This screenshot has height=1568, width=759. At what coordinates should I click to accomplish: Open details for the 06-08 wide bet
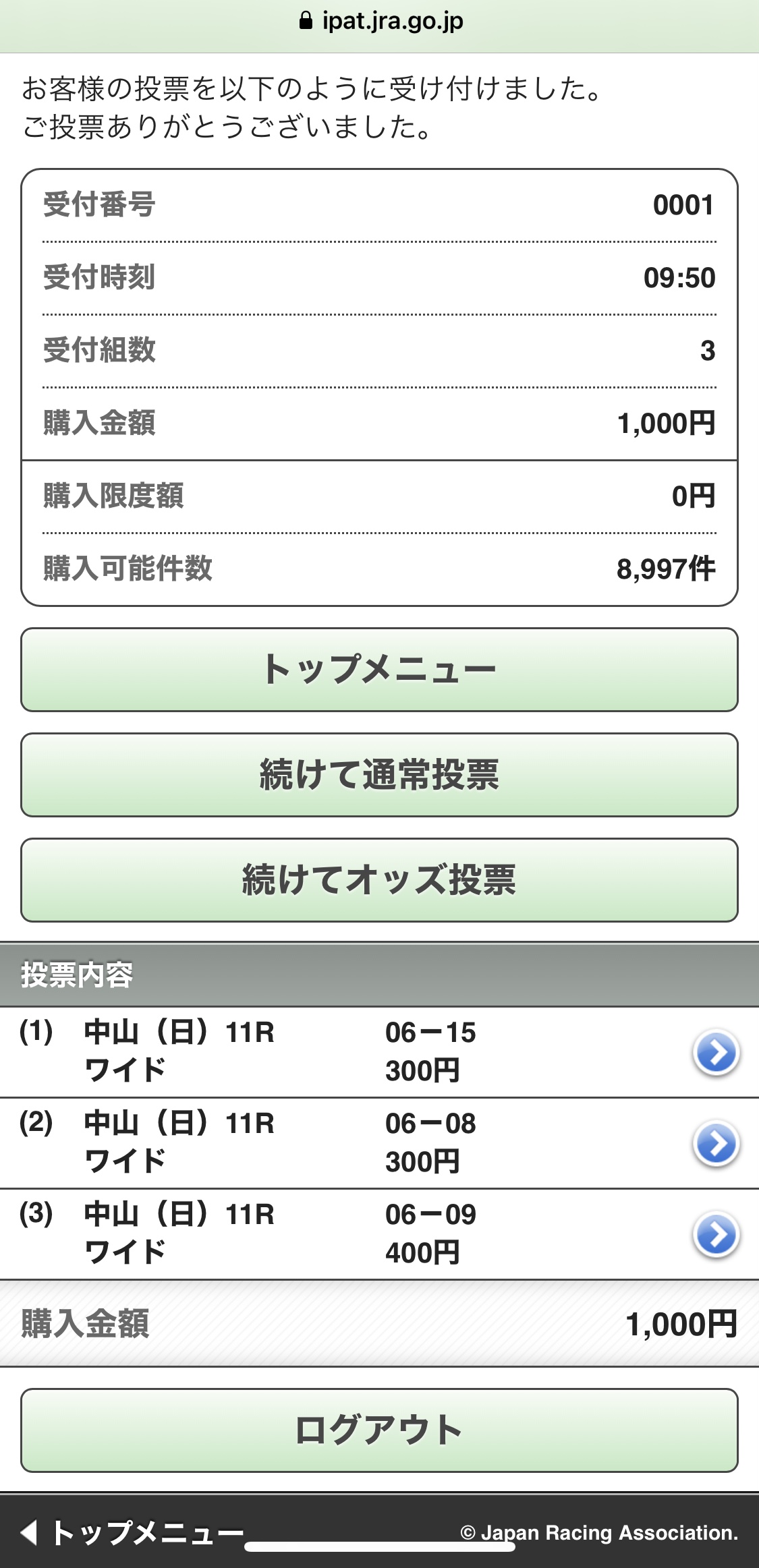[715, 1142]
